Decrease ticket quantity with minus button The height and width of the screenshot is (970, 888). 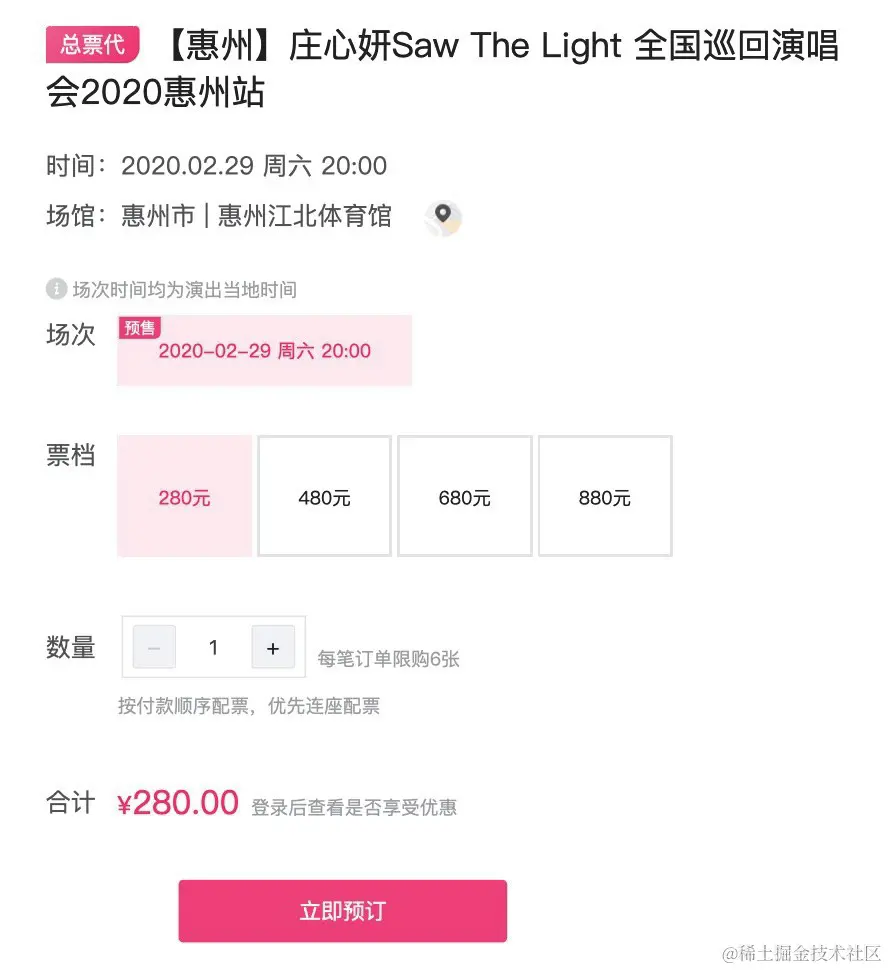(x=154, y=648)
